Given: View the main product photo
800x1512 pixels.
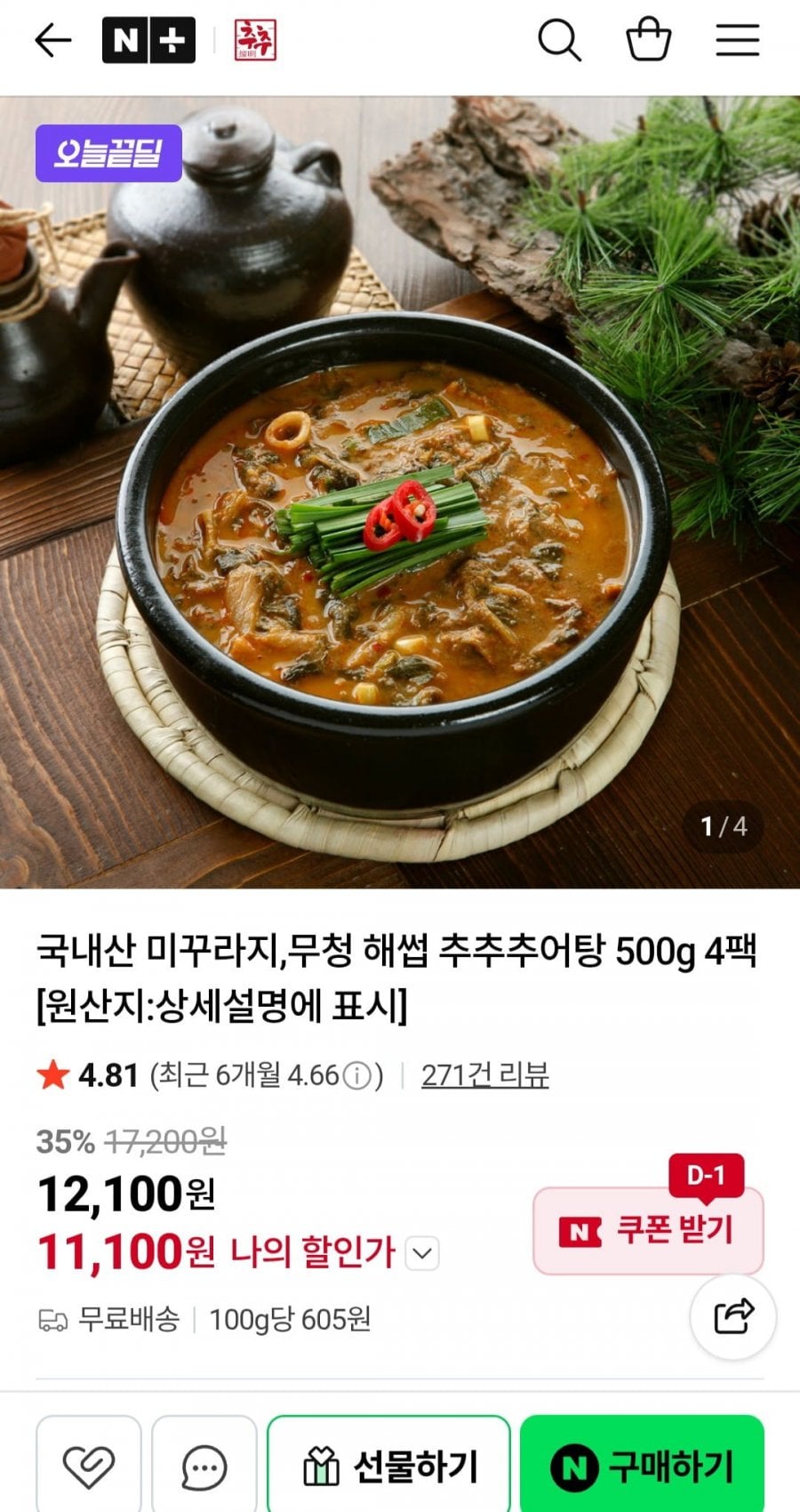Looking at the screenshot, I should 400,492.
